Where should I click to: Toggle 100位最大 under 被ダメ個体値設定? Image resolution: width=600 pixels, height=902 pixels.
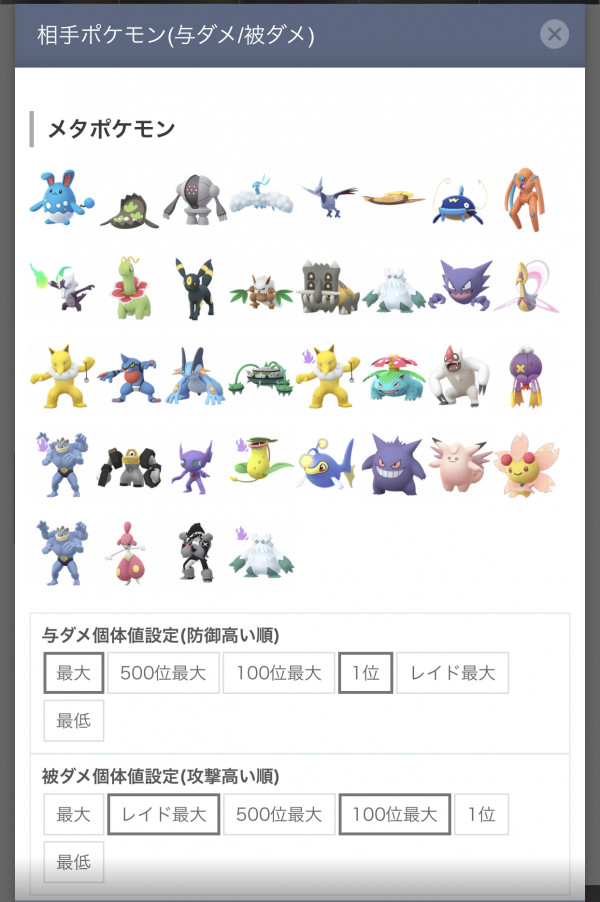coord(394,814)
